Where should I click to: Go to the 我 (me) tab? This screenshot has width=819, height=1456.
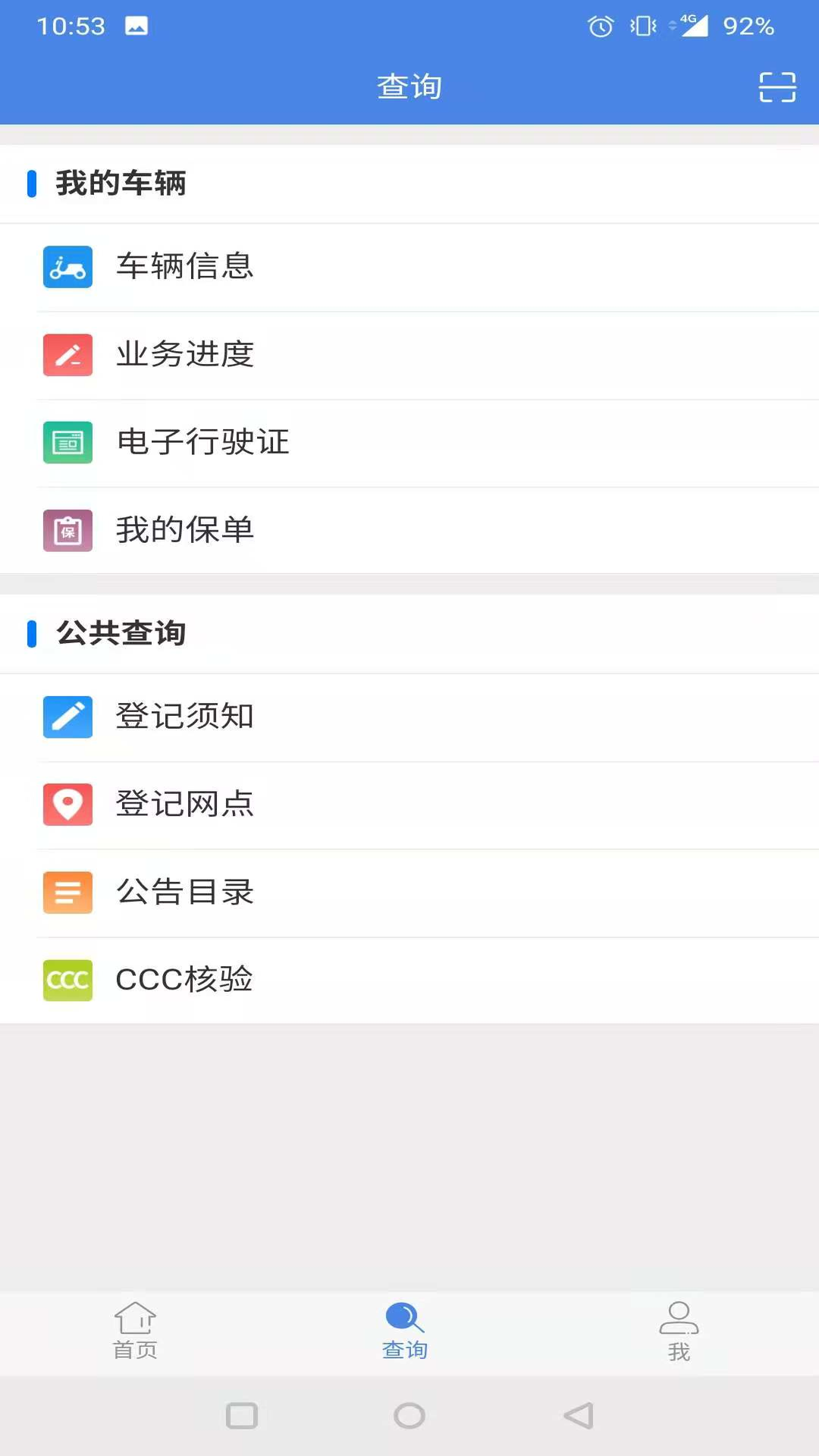click(x=679, y=1332)
